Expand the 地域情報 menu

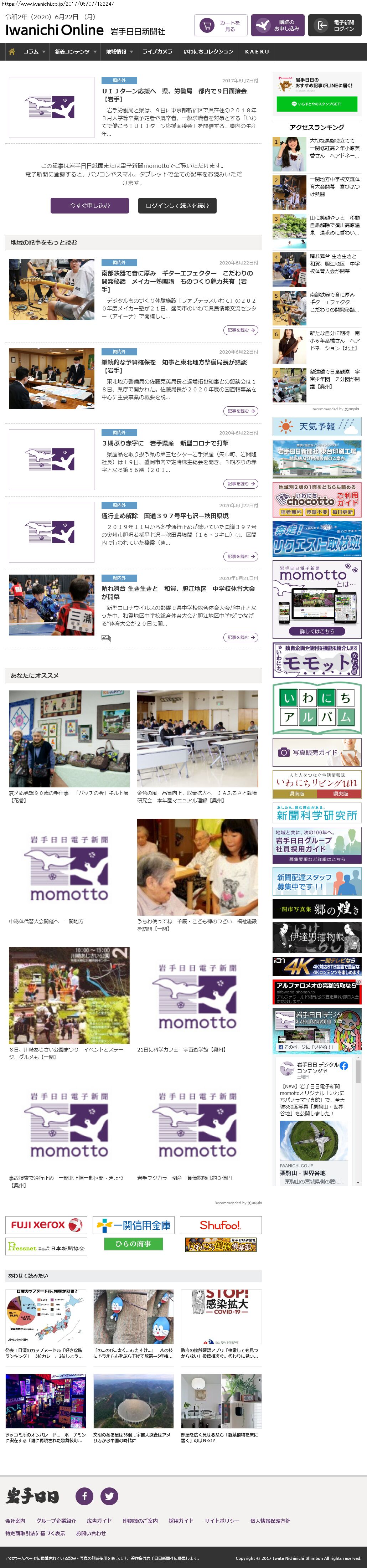tap(119, 52)
